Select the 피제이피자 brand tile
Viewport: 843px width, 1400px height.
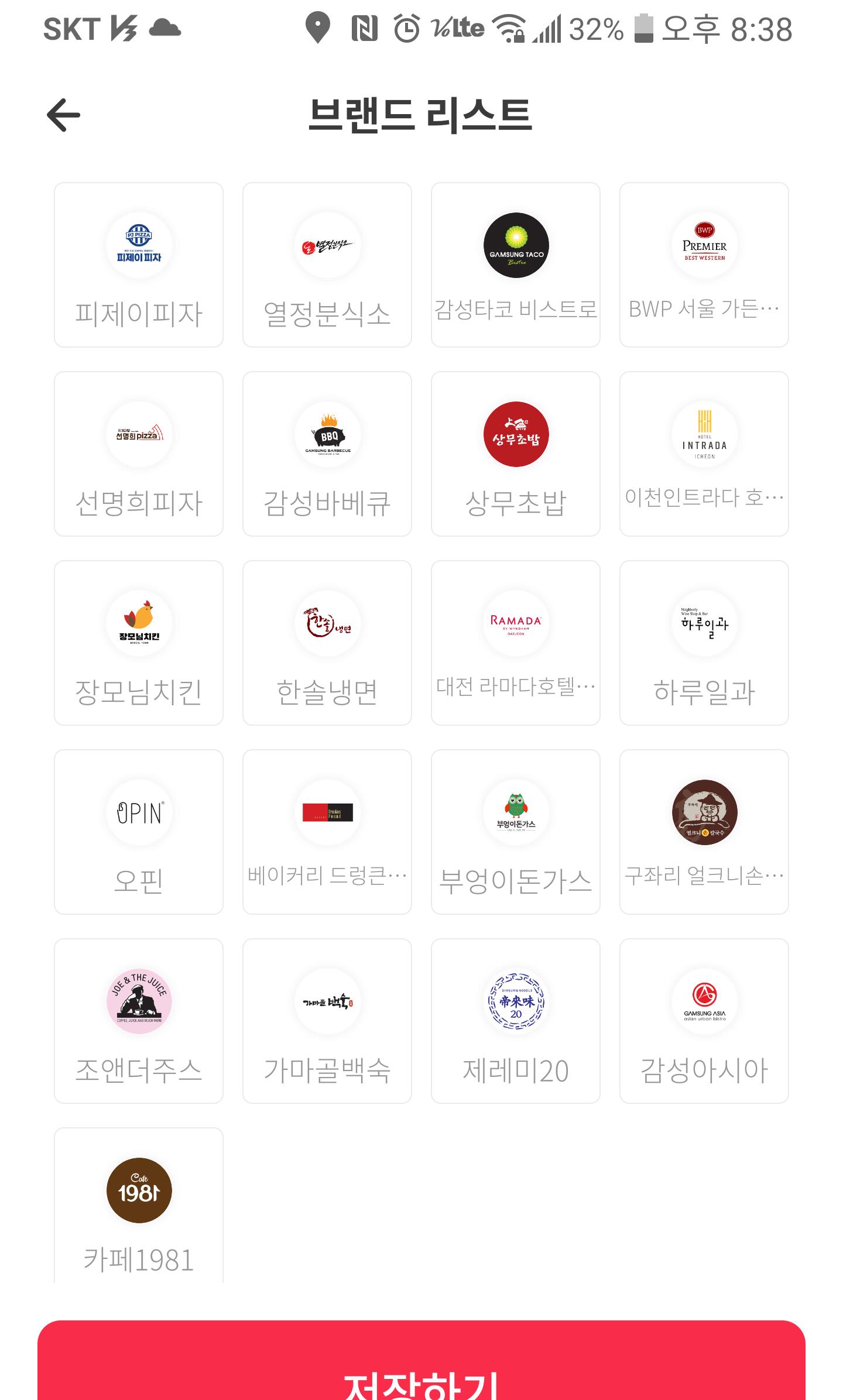[139, 265]
